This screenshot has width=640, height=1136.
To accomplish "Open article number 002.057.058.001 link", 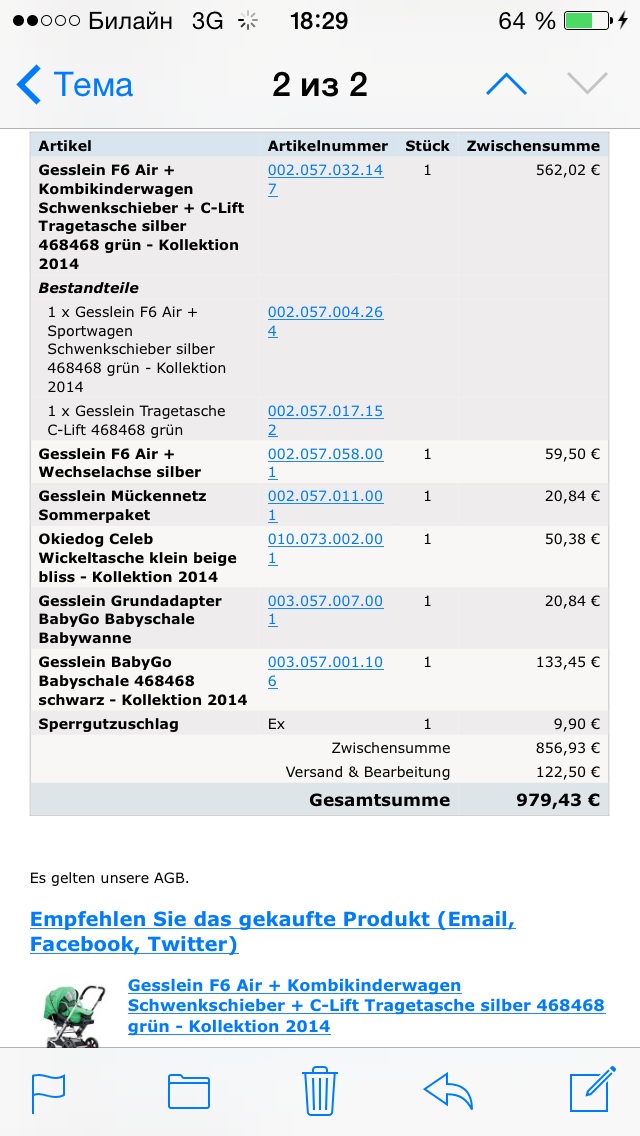I will pyautogui.click(x=325, y=454).
